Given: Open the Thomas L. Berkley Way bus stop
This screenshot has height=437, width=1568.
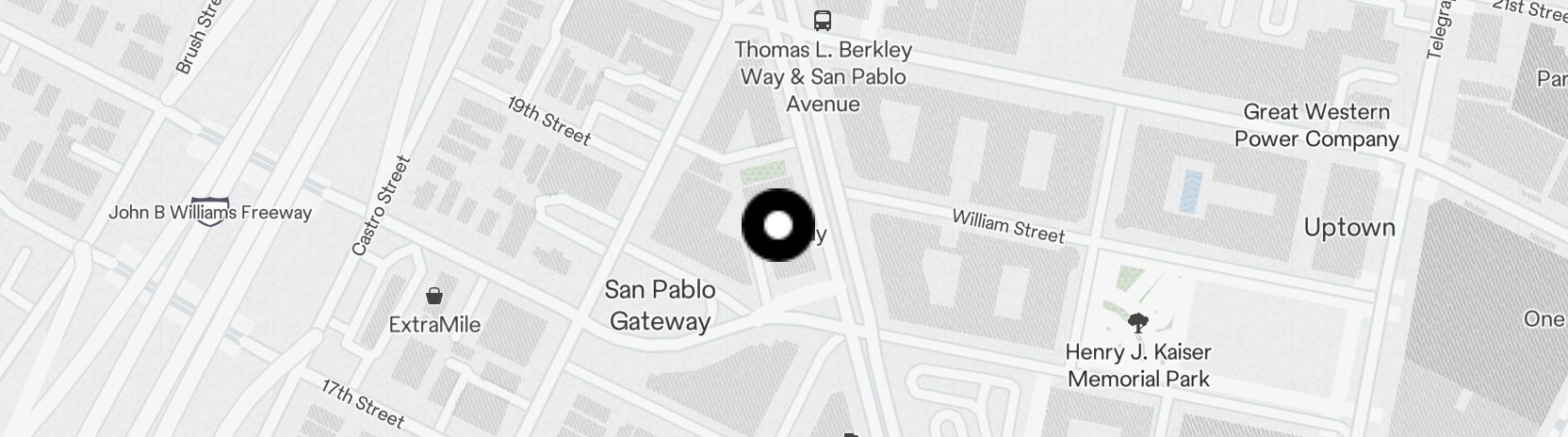Looking at the screenshot, I should pos(823,20).
